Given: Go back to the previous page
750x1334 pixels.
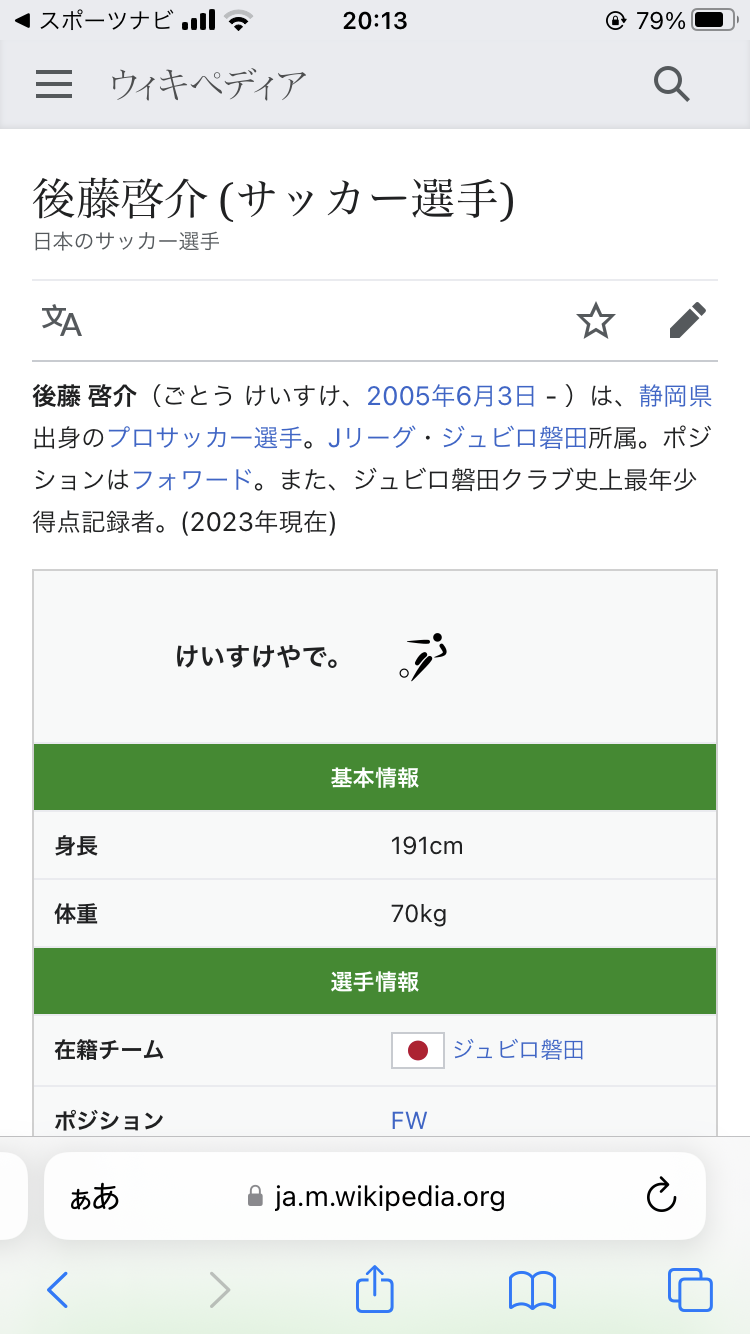Looking at the screenshot, I should click(x=58, y=1290).
